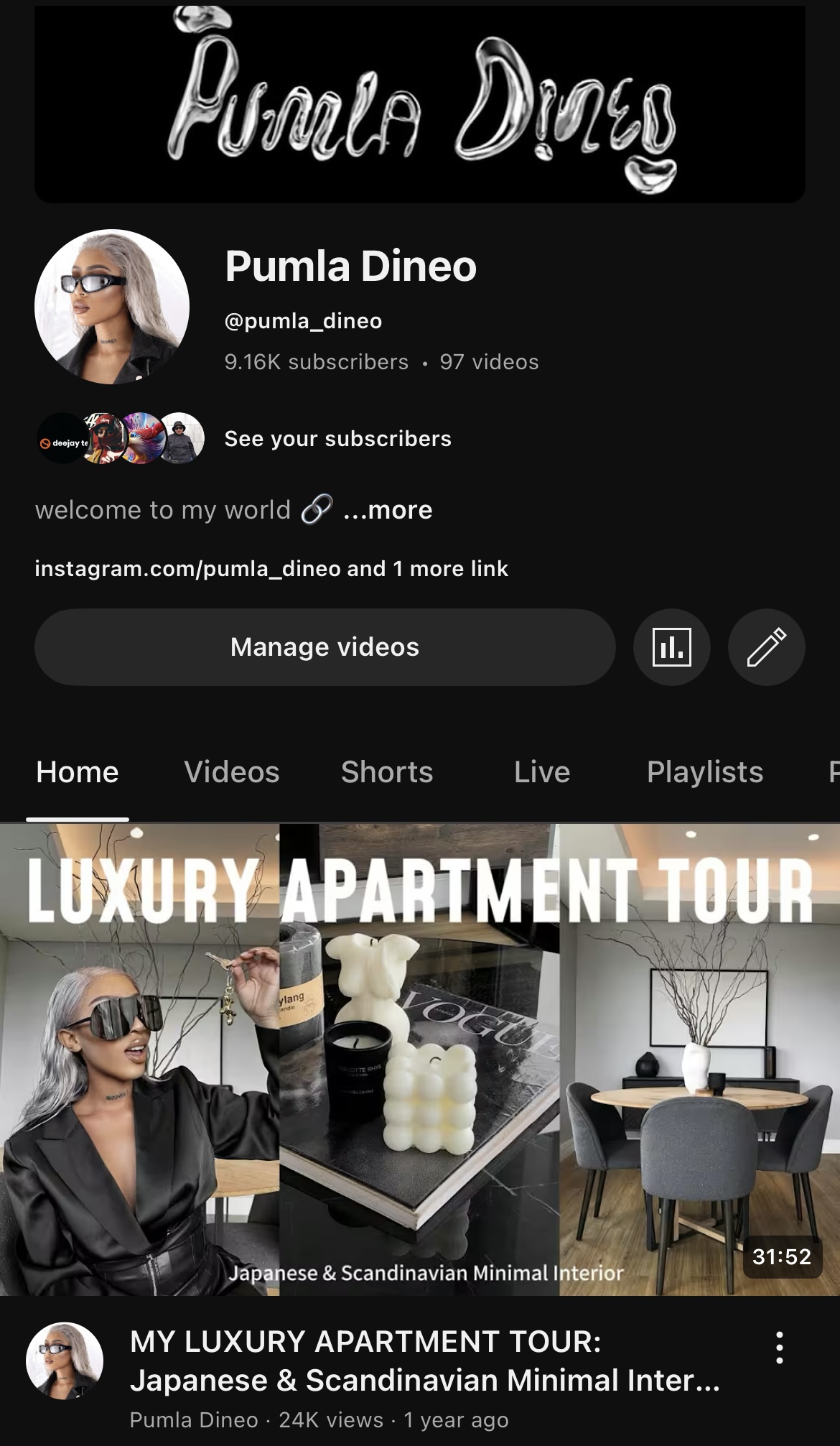Open channel analytics icon

coord(671,647)
